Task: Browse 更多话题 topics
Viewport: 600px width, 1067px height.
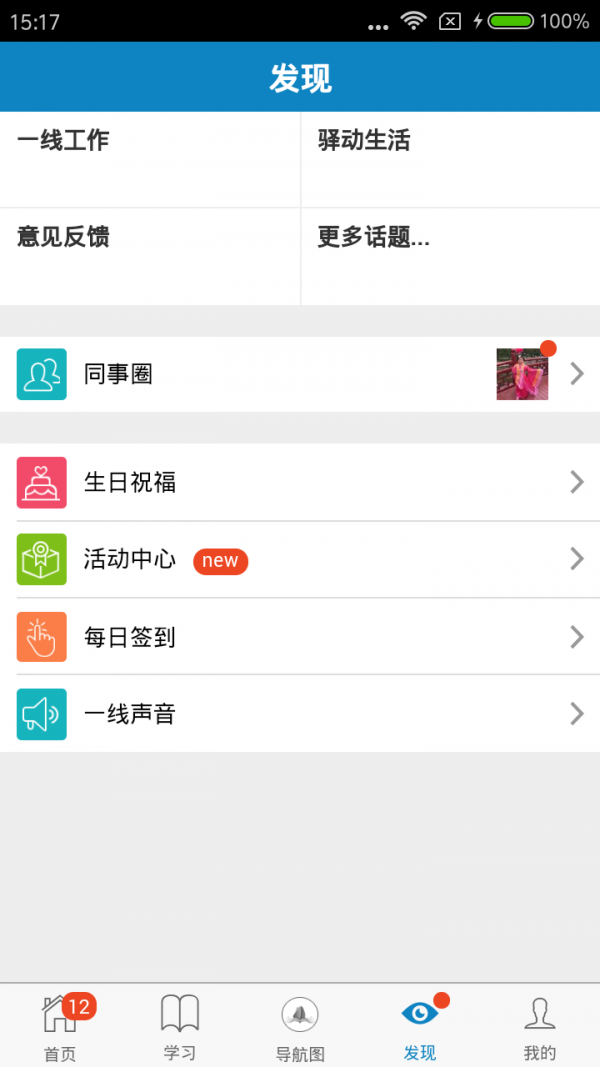Action: coord(450,256)
